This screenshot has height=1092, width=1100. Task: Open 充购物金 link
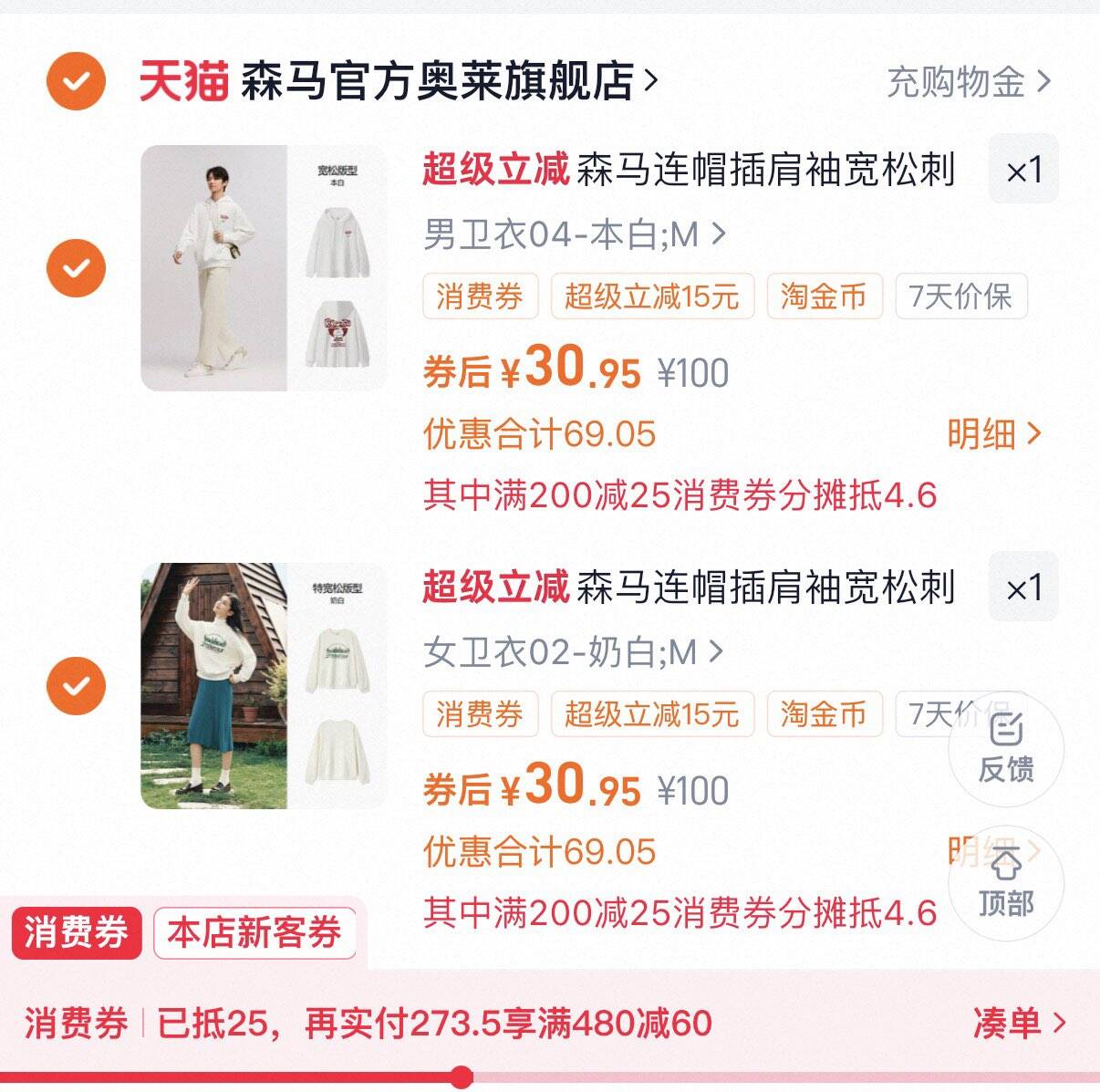pyautogui.click(x=968, y=82)
